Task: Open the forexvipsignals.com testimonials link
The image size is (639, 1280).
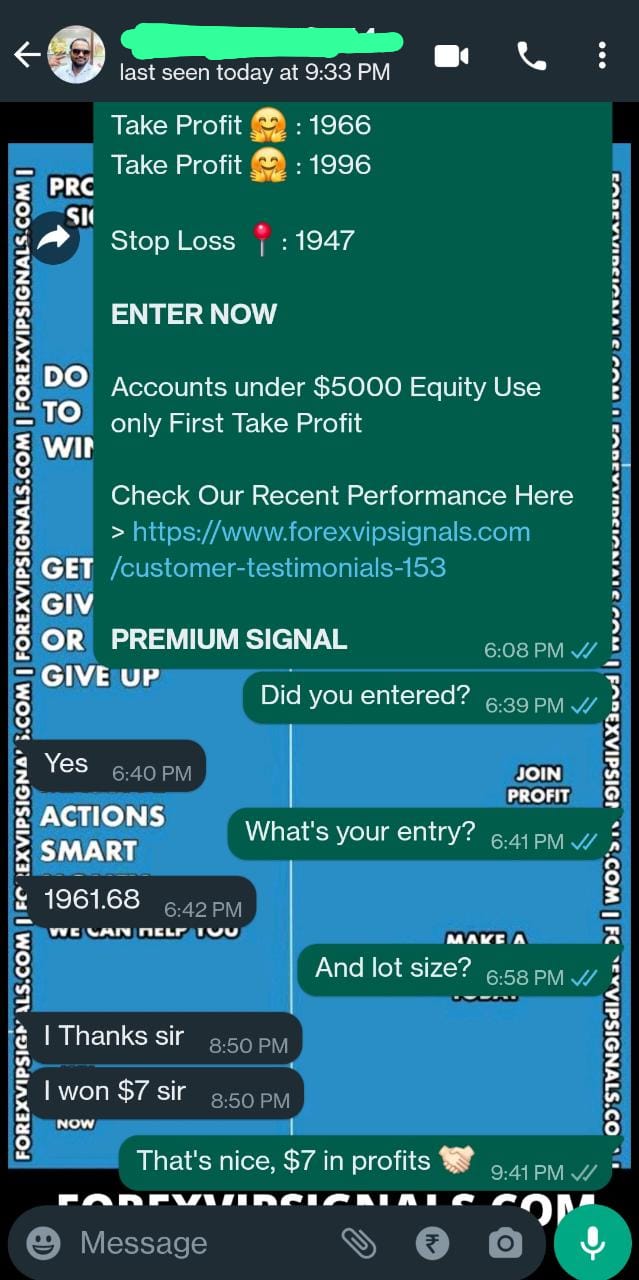Action: (x=320, y=549)
